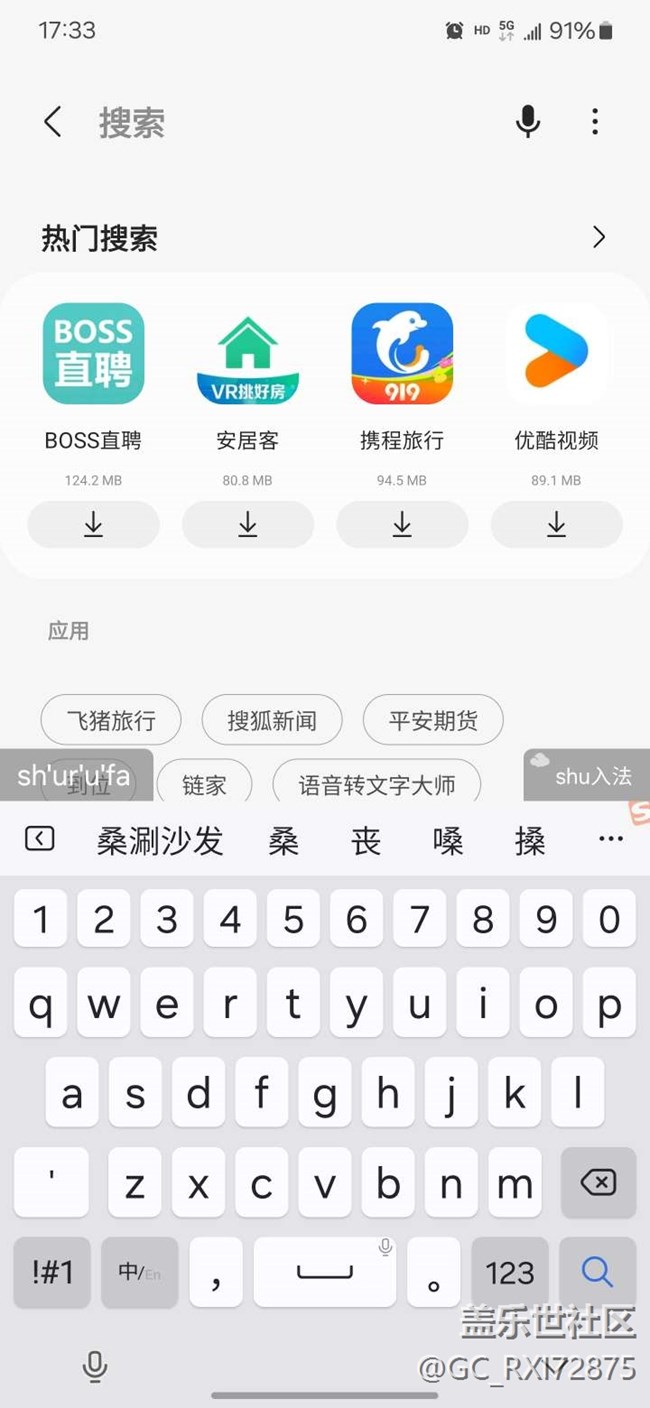Switch language with the 中/En key
Viewport: 650px width, 1408px height.
139,1272
